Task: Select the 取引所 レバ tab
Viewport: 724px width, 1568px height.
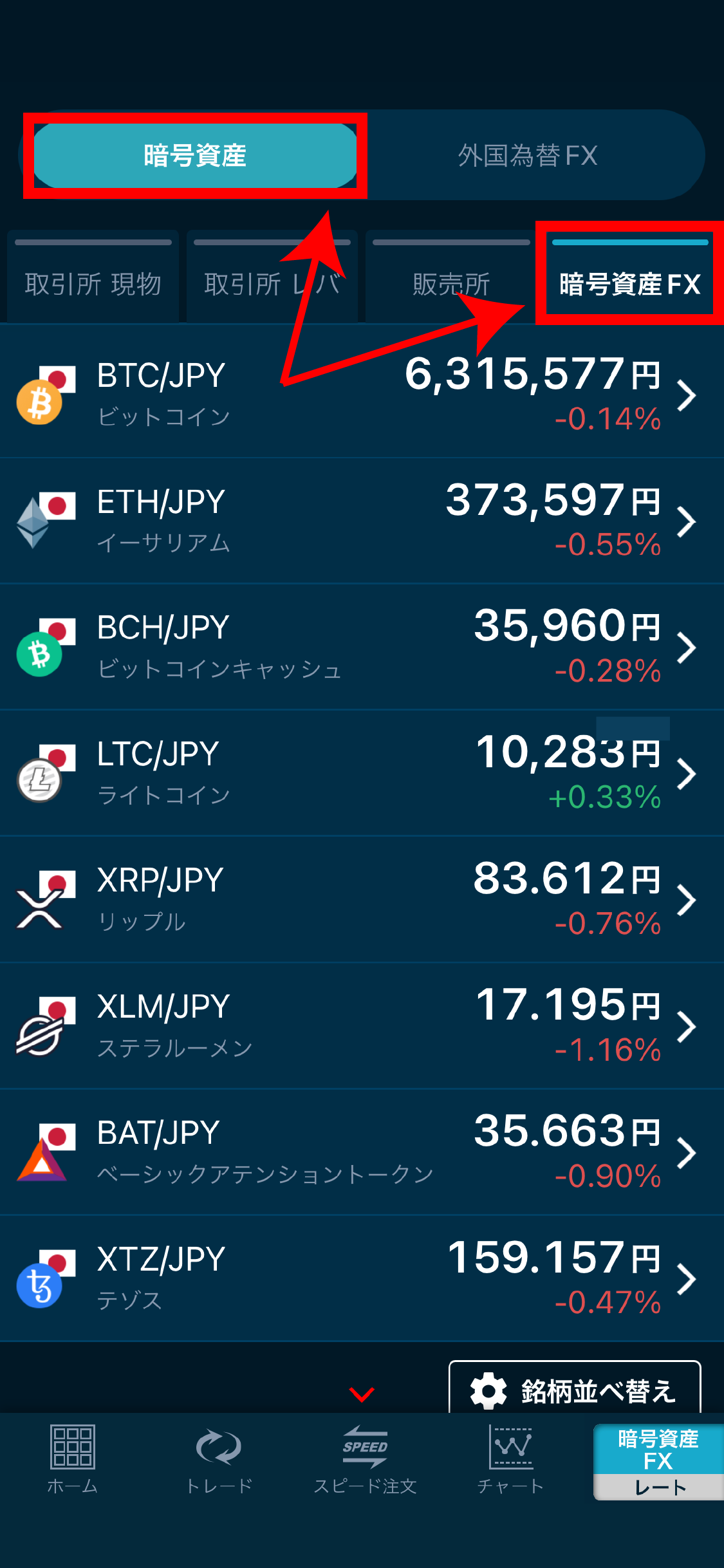Action: pos(272,283)
